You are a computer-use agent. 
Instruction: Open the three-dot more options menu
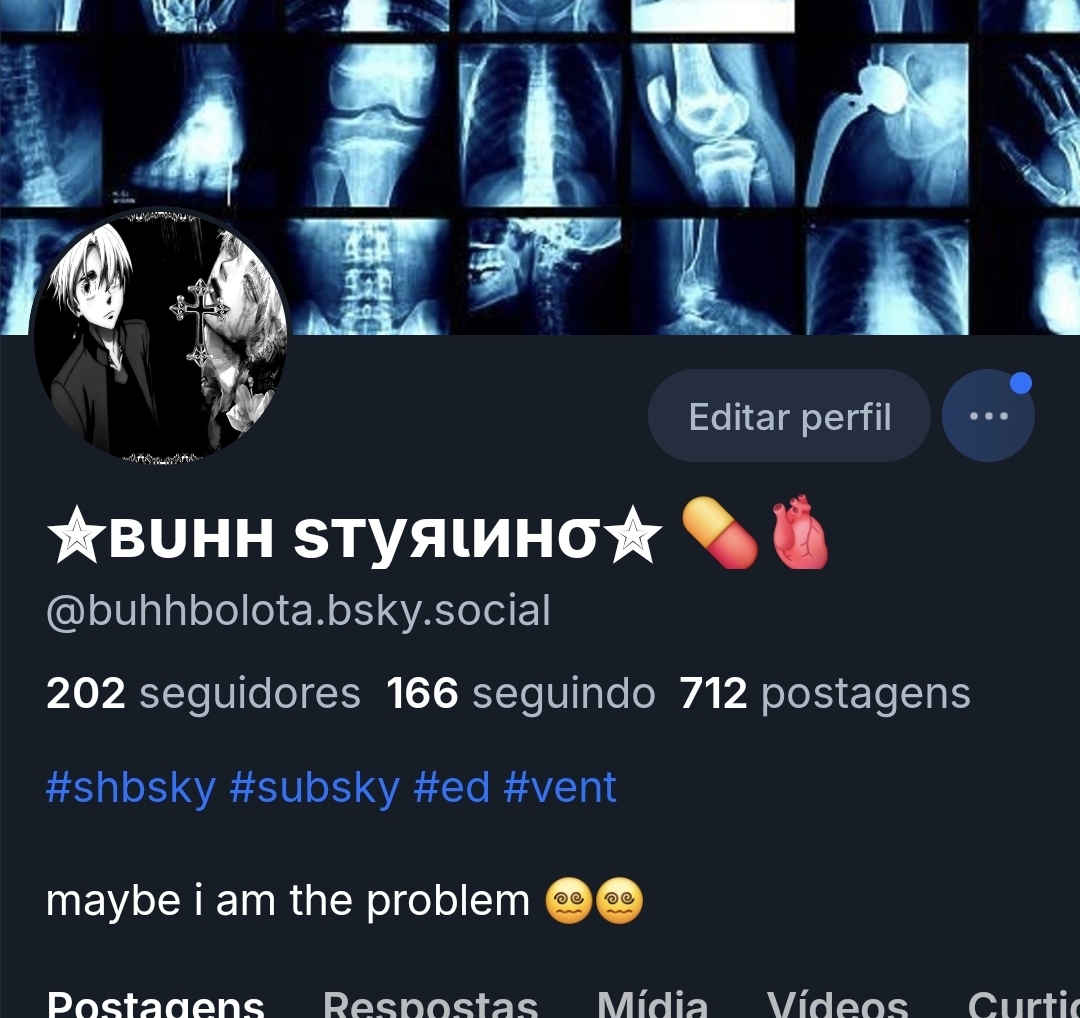point(988,416)
